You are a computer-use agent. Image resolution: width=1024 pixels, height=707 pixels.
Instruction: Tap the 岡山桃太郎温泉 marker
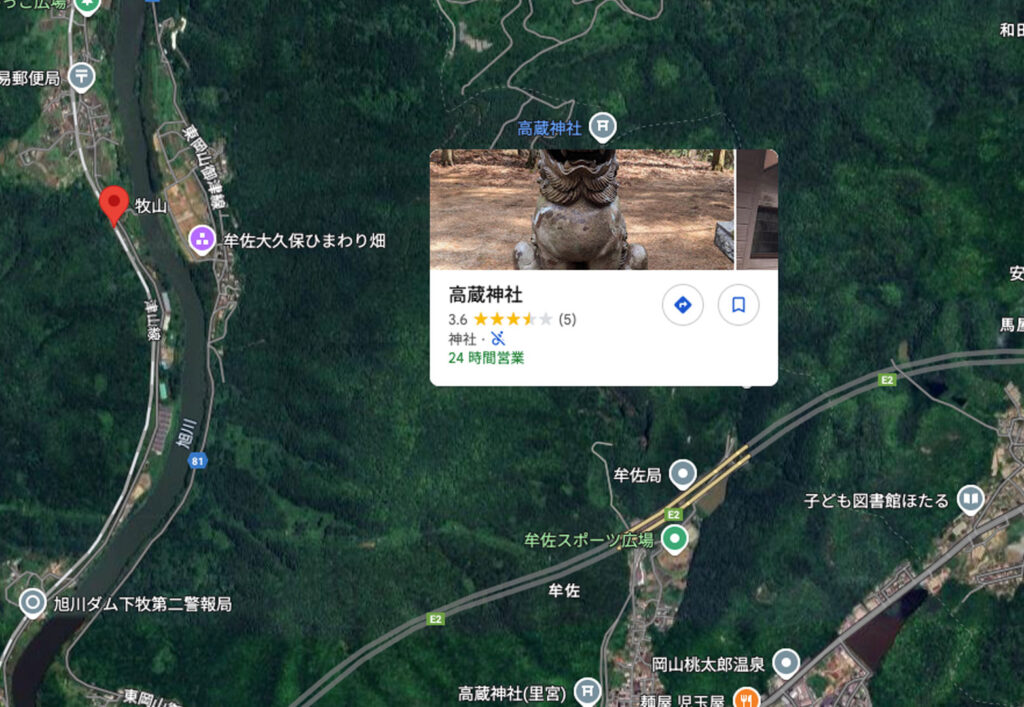(x=787, y=662)
